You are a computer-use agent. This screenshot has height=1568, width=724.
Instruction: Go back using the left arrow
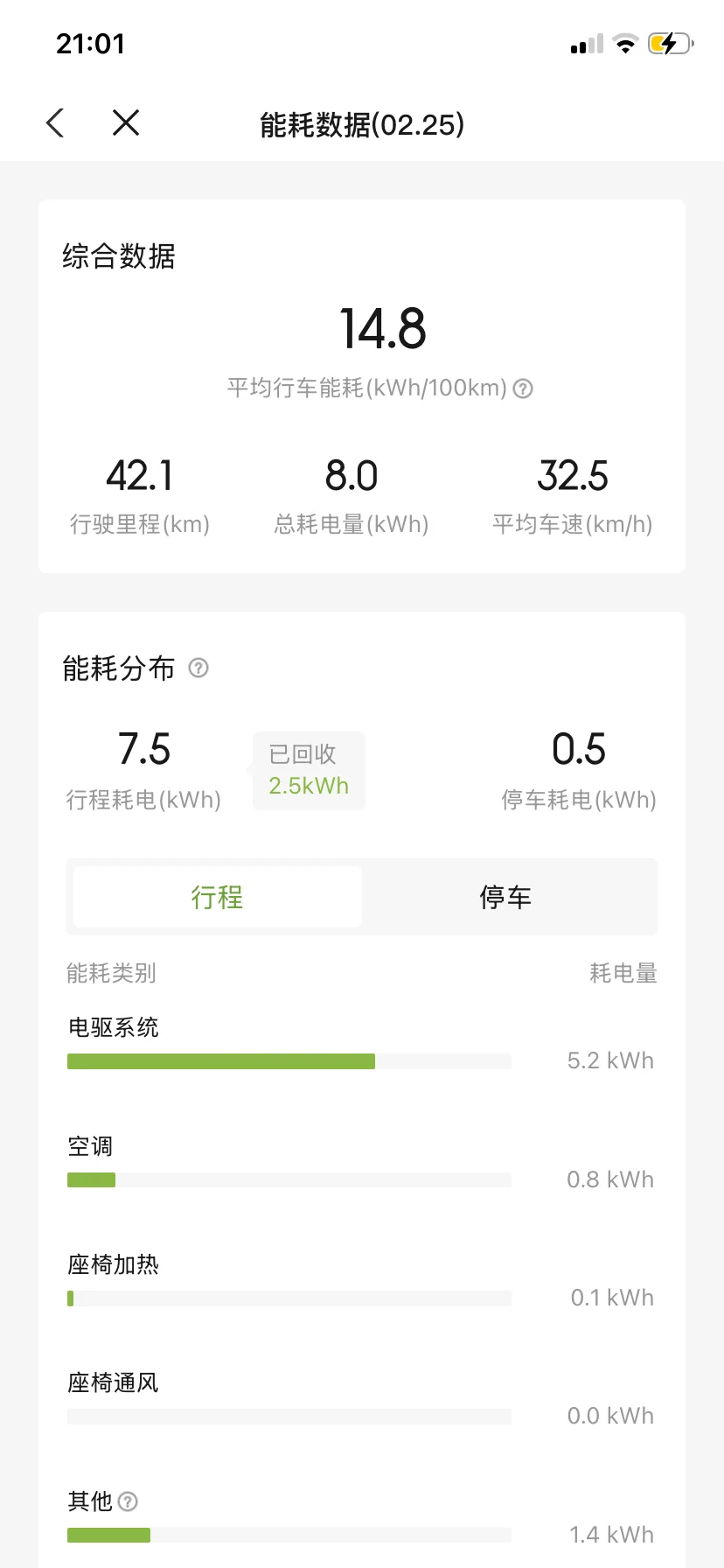[x=55, y=123]
